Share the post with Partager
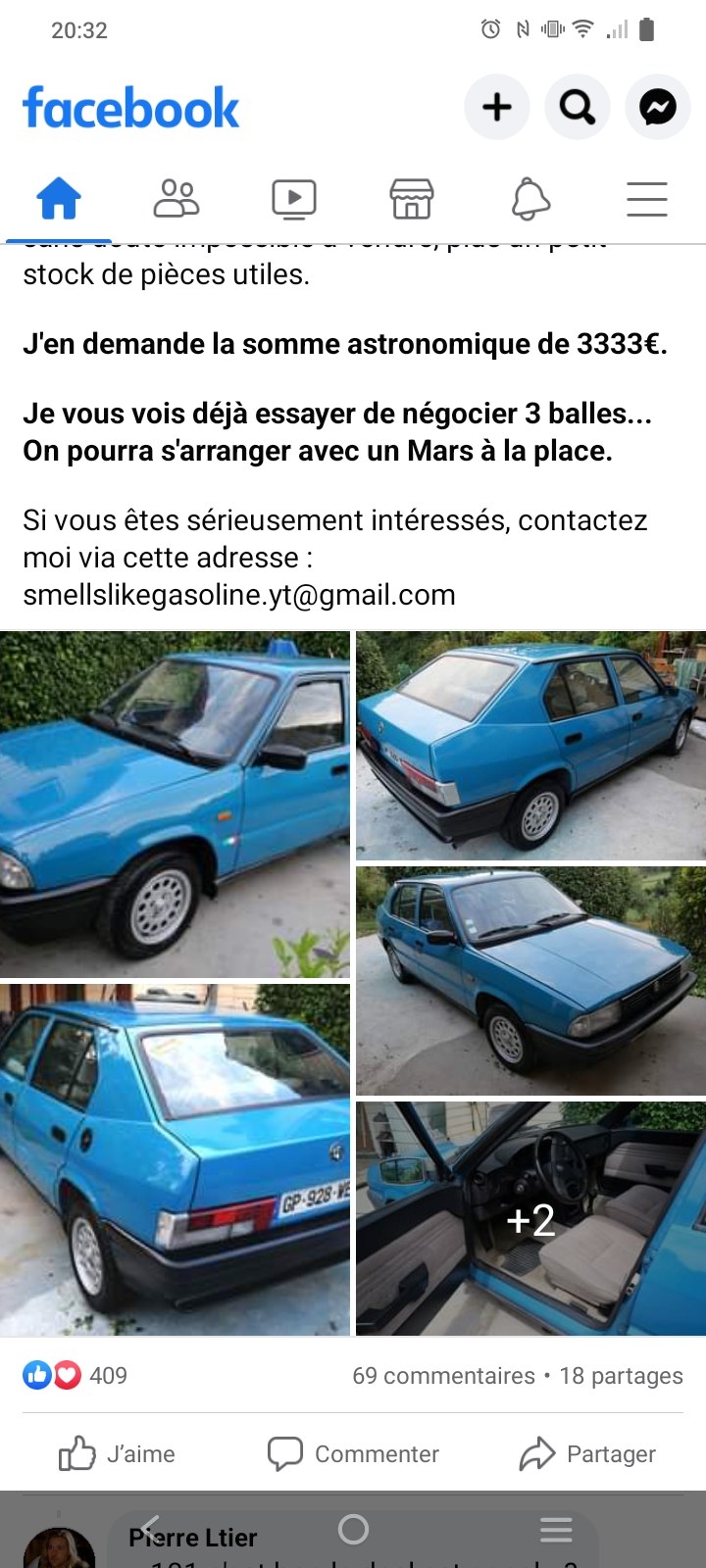This screenshot has width=706, height=1568. coord(588,1454)
